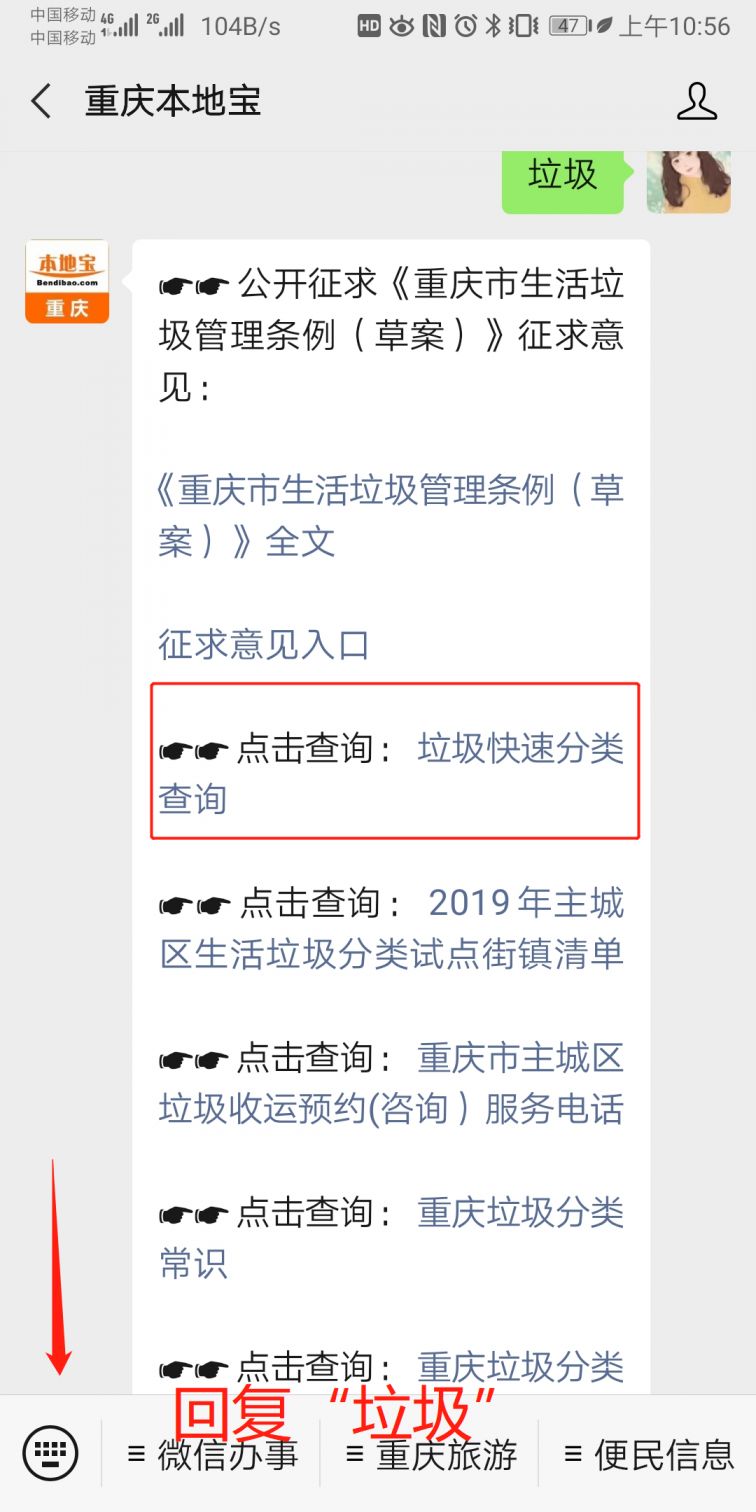Image resolution: width=756 pixels, height=1512 pixels.
Task: Open the 重庆垃圾分类常识 link
Action: click(391, 1238)
